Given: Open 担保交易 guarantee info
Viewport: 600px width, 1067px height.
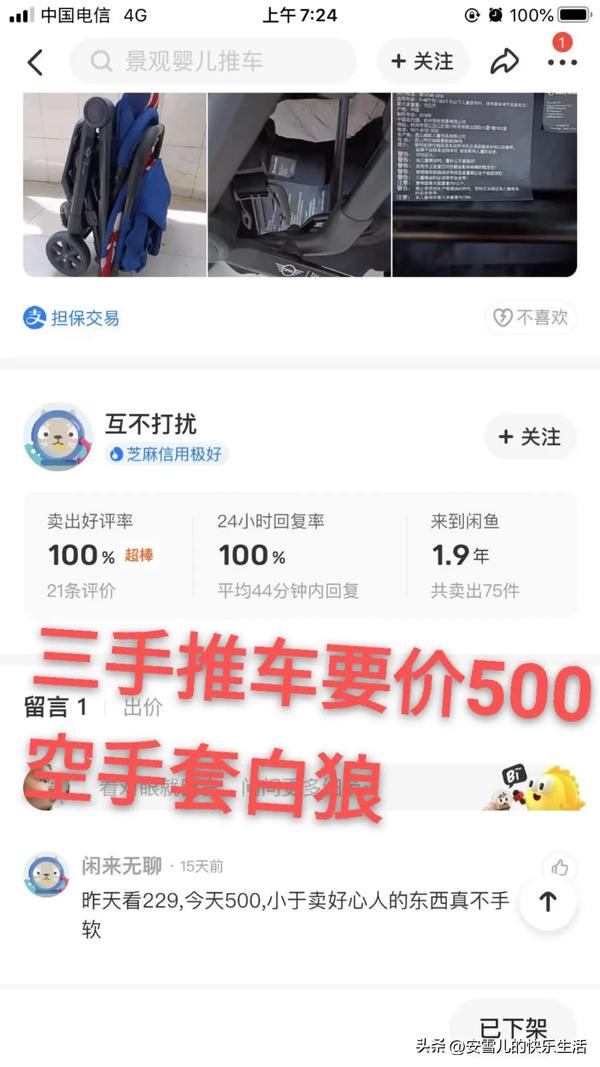Looking at the screenshot, I should (71, 318).
